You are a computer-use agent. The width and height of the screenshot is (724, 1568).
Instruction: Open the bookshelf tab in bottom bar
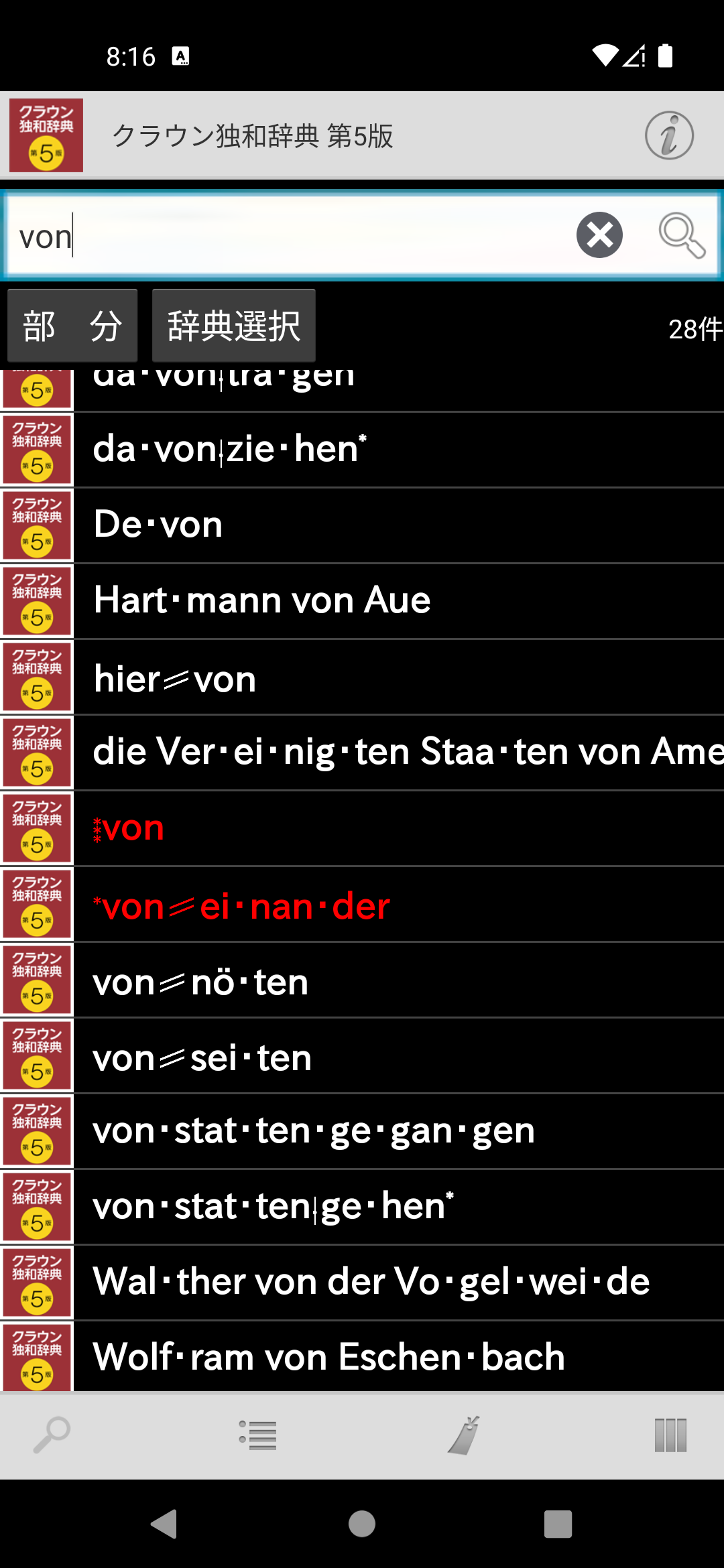tap(670, 1435)
